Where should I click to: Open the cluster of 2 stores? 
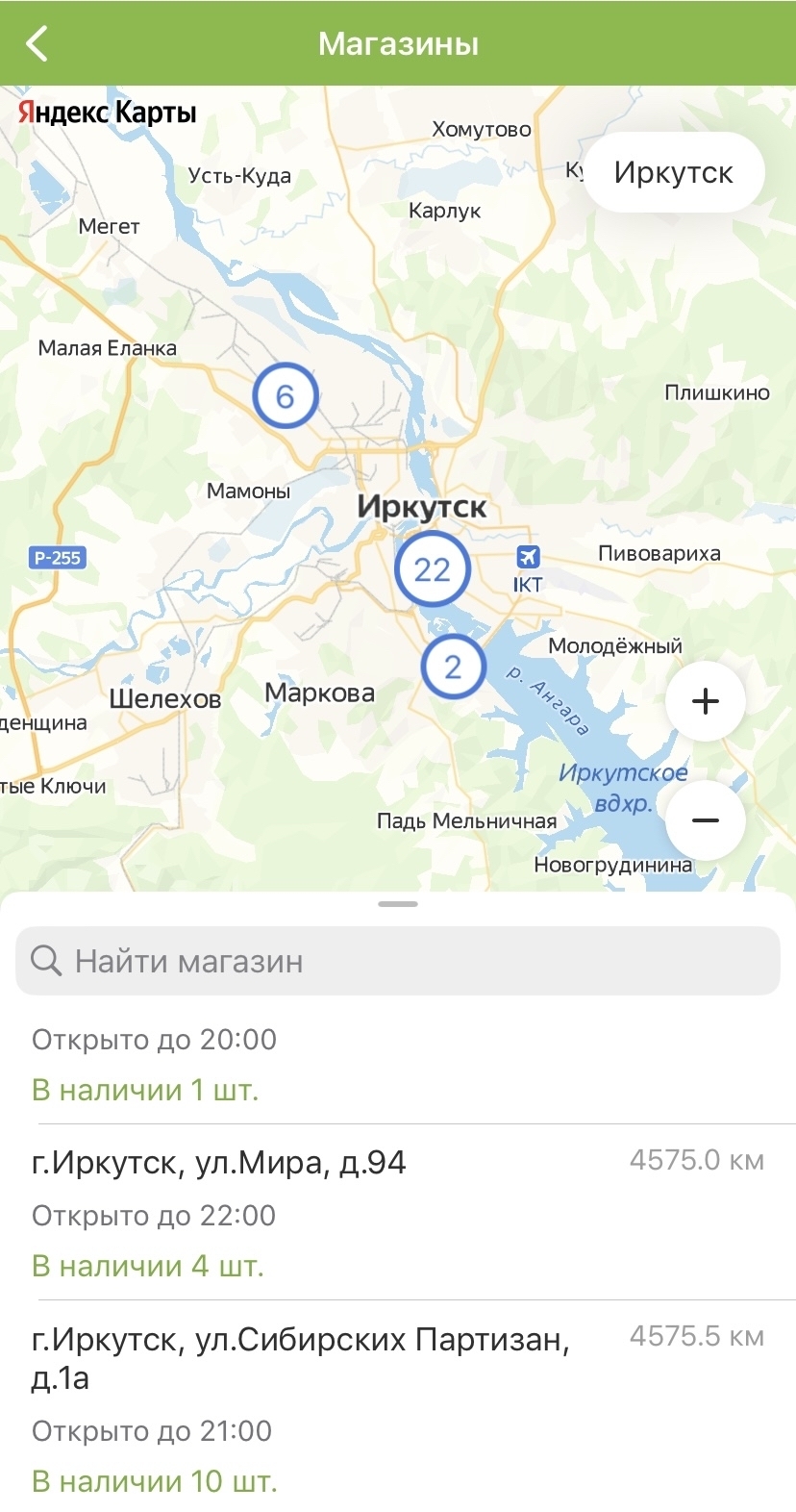(x=453, y=667)
